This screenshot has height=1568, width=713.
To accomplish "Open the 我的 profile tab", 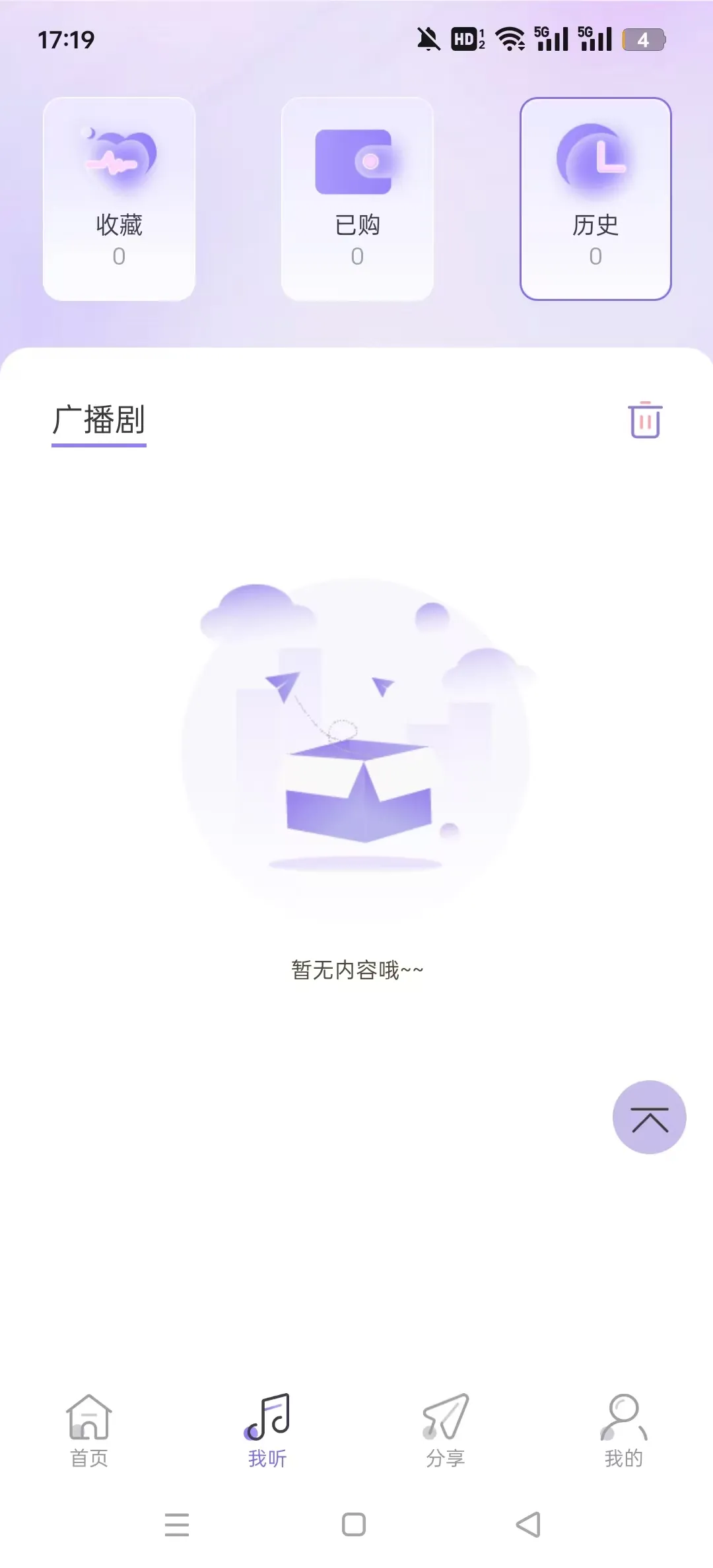I will point(623,1429).
